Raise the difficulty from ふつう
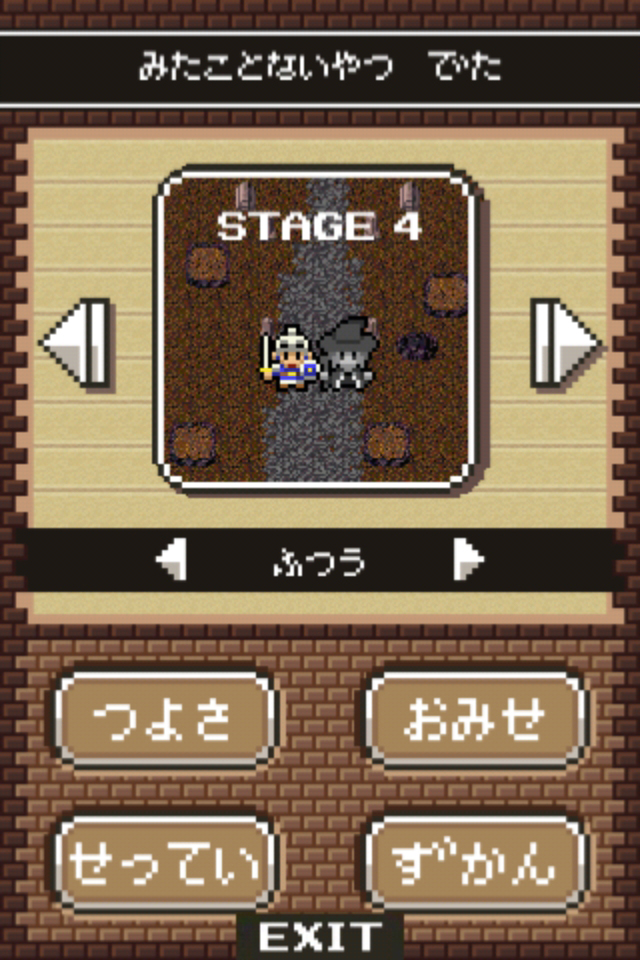Screen dimensions: 640x960 [x=467, y=560]
